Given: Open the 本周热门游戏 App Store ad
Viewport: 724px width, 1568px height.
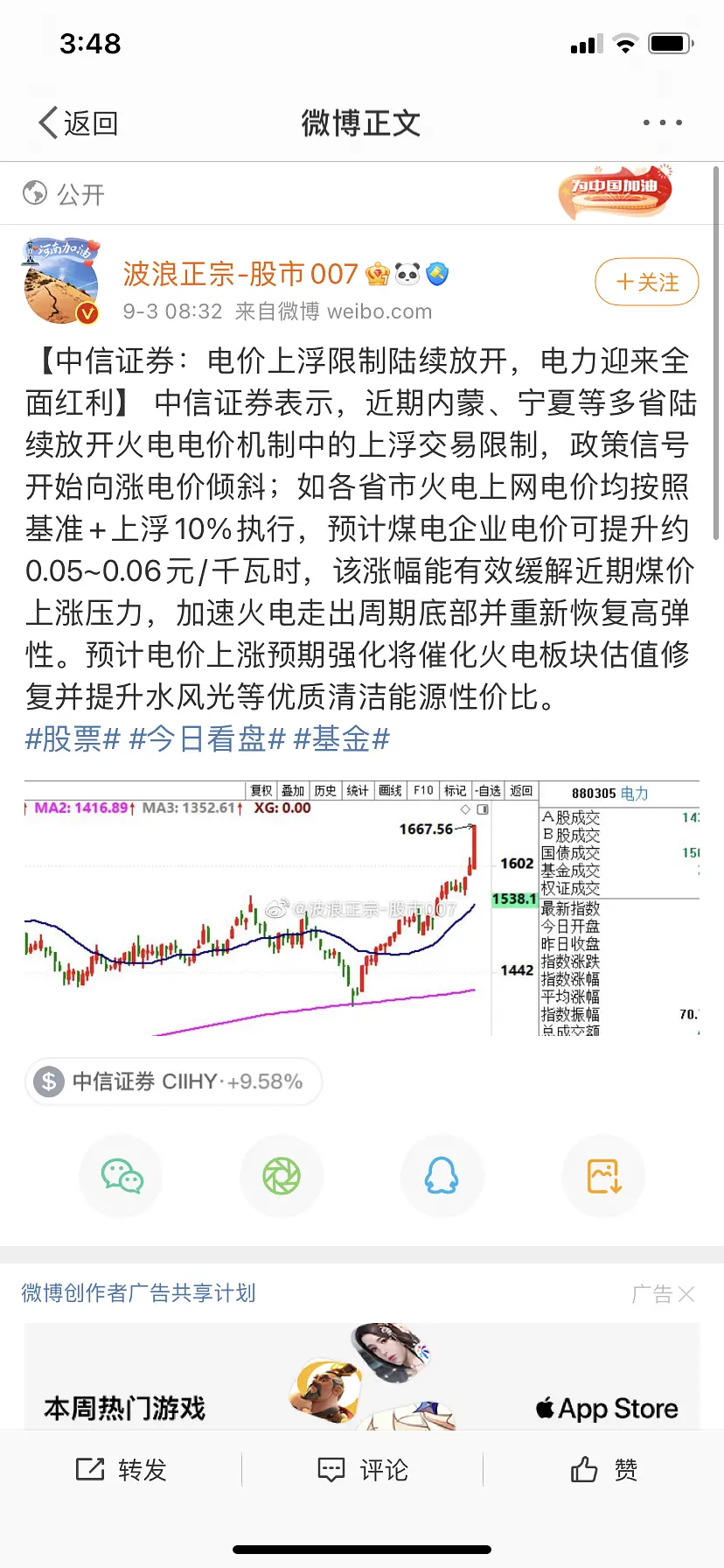Looking at the screenshot, I should pyautogui.click(x=361, y=1382).
